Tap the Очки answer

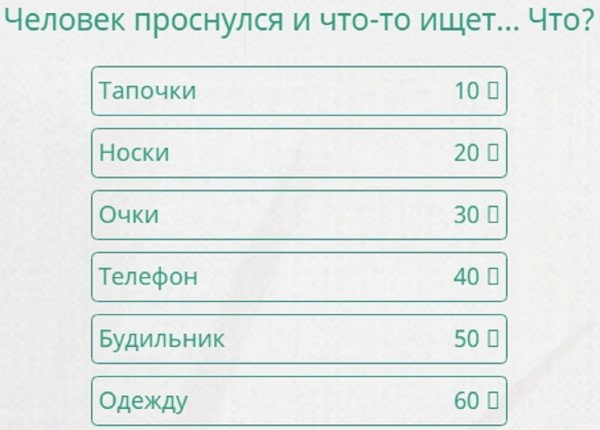tap(298, 215)
